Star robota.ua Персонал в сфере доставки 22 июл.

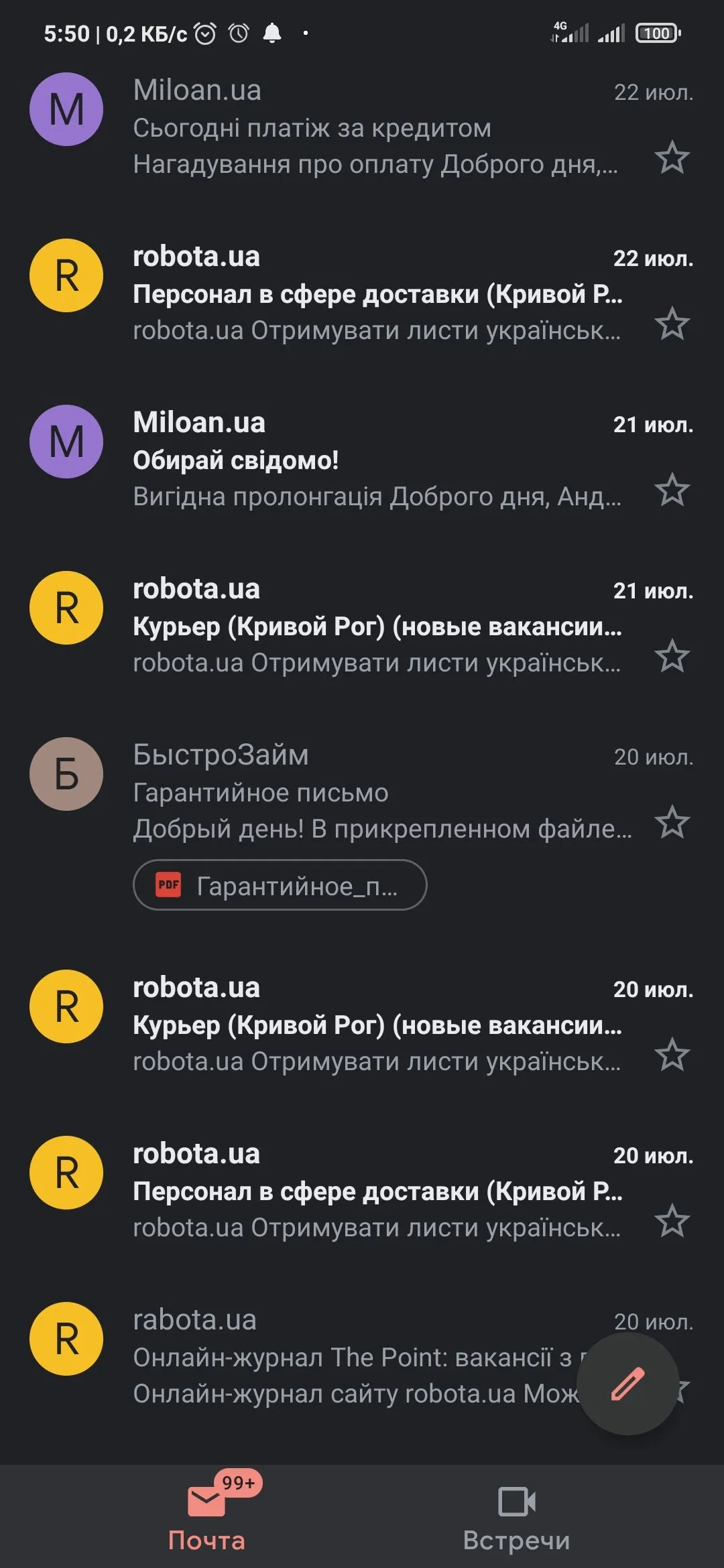[672, 324]
